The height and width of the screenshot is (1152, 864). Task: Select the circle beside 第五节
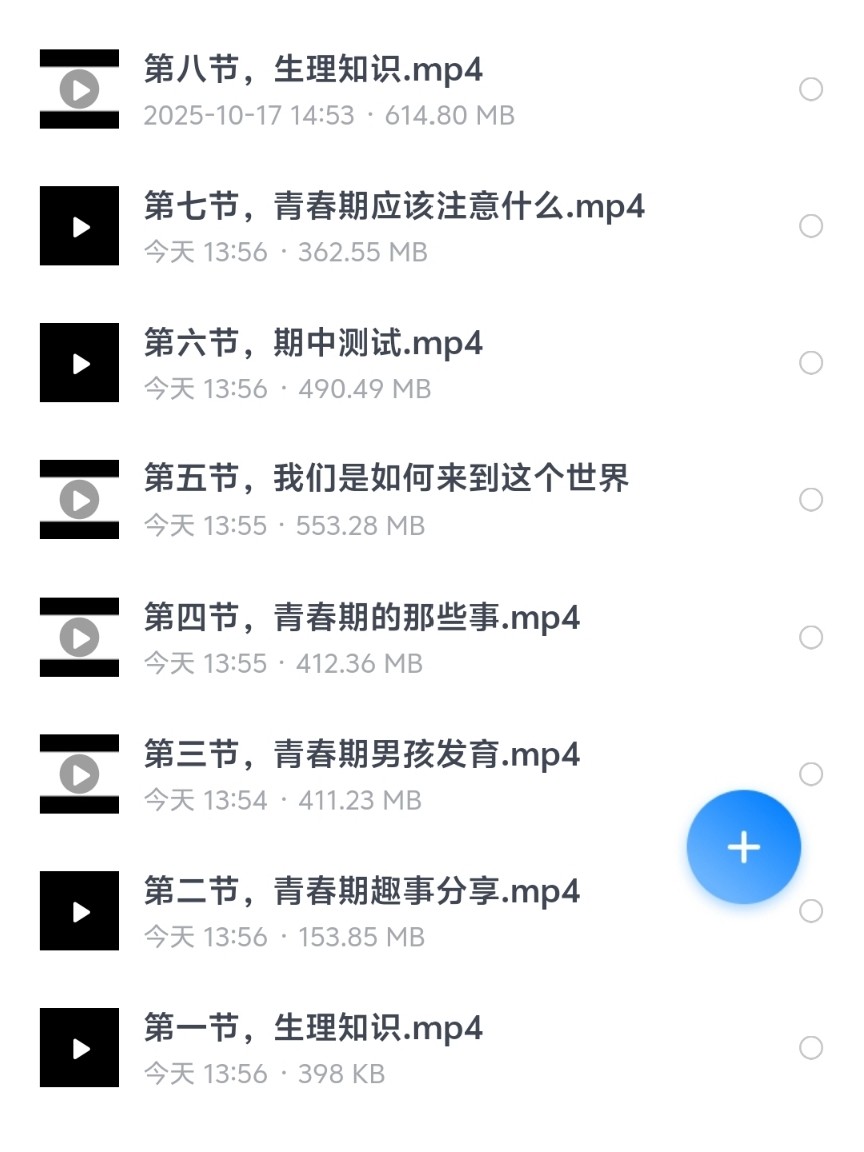click(811, 499)
